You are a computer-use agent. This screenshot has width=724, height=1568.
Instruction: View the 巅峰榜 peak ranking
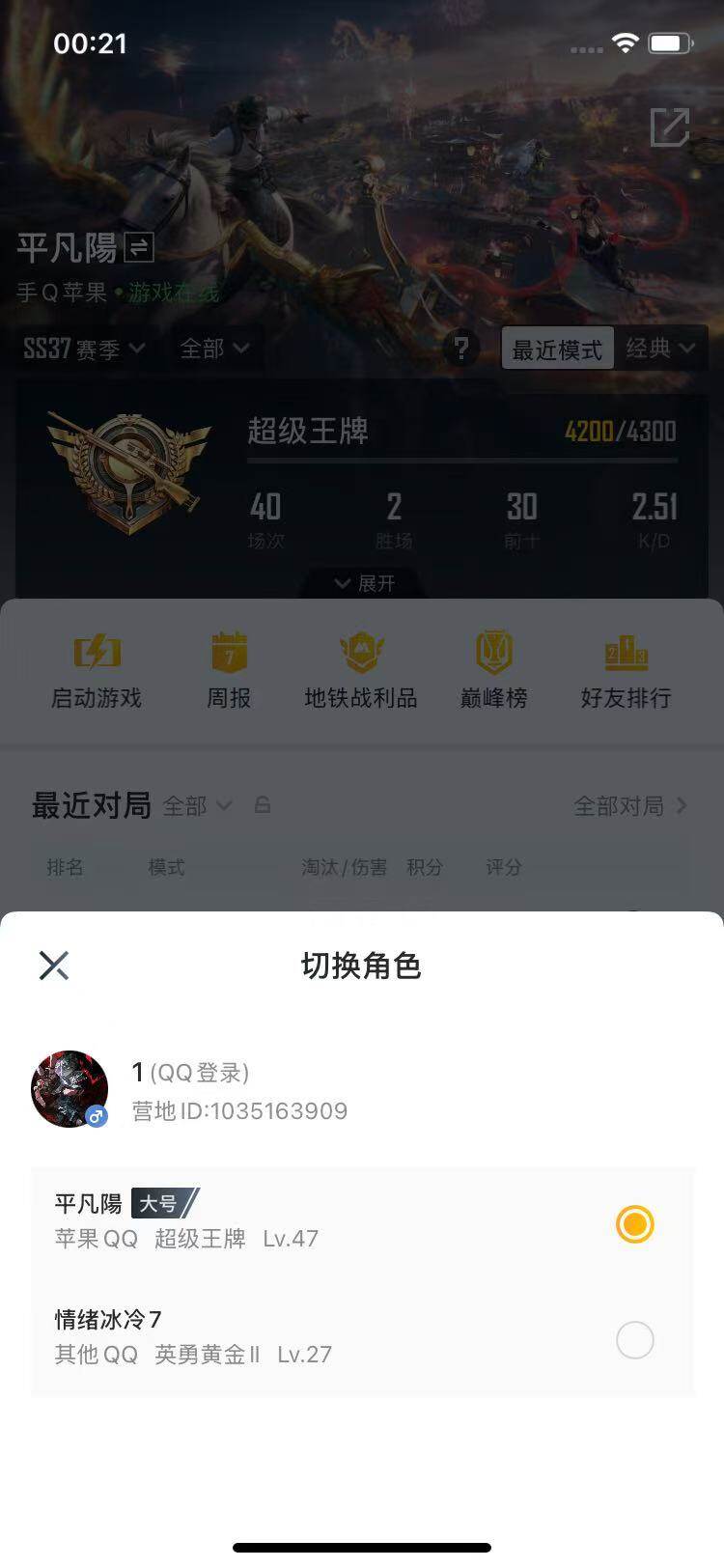(x=492, y=666)
